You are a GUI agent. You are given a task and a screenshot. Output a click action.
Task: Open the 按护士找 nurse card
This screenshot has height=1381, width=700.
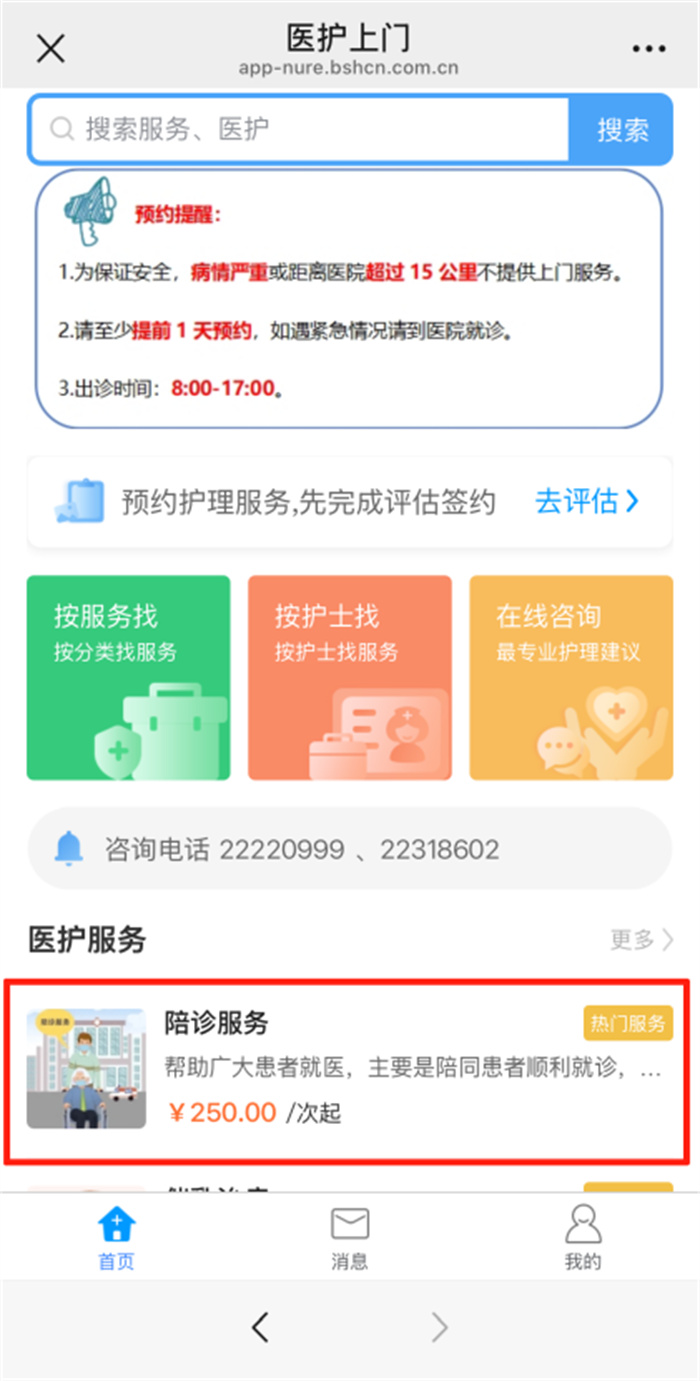click(350, 677)
